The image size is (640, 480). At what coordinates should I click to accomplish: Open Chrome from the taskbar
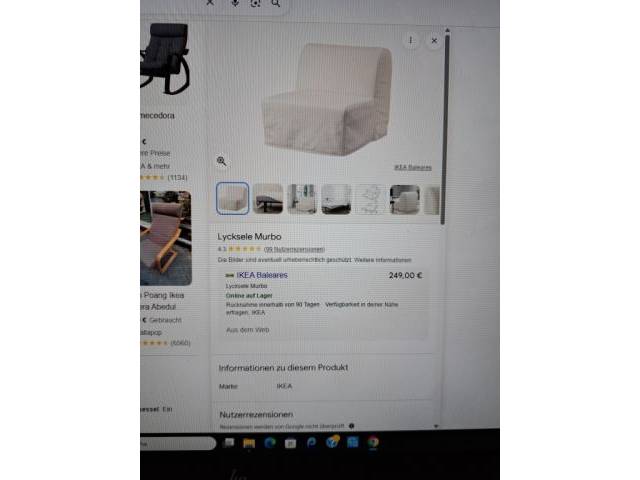tap(372, 442)
